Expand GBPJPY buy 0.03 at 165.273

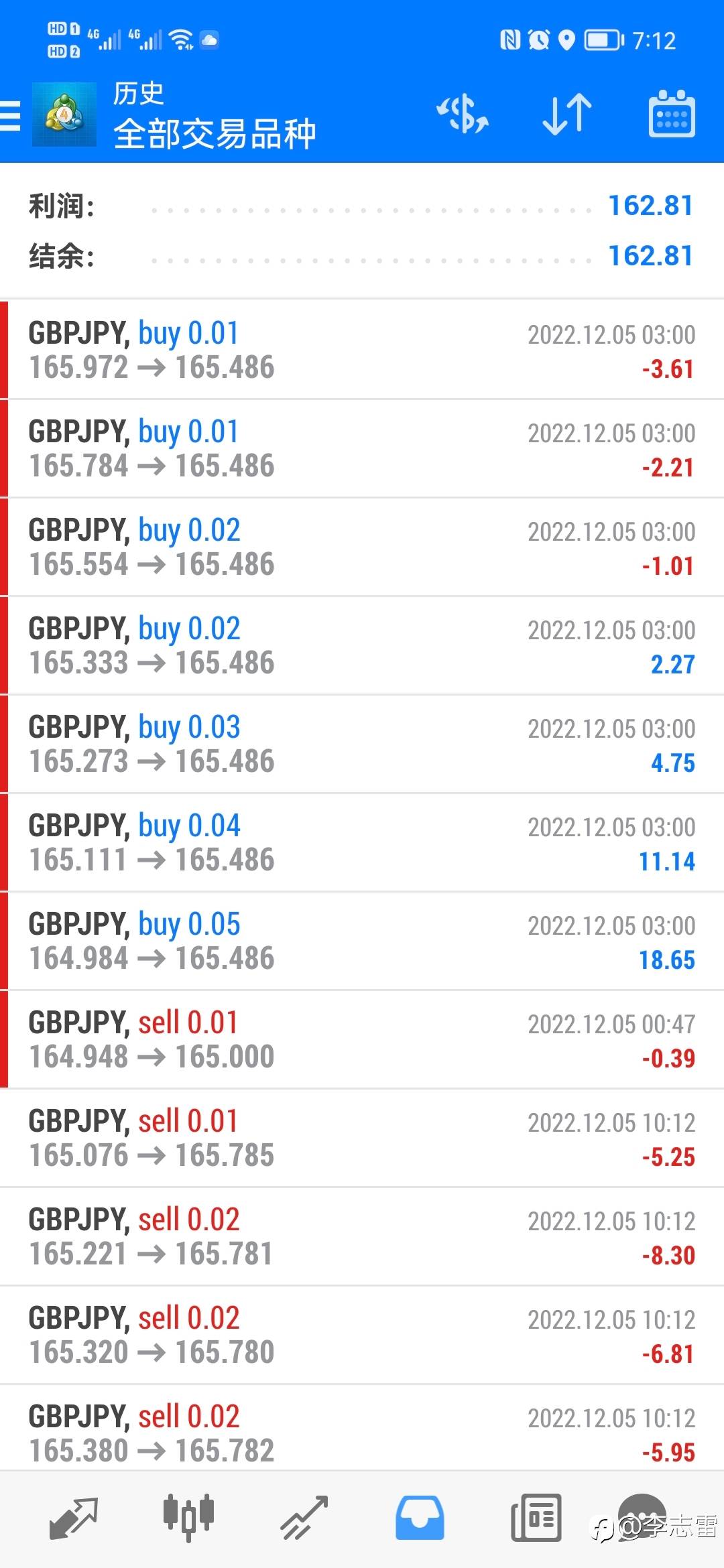(x=362, y=744)
